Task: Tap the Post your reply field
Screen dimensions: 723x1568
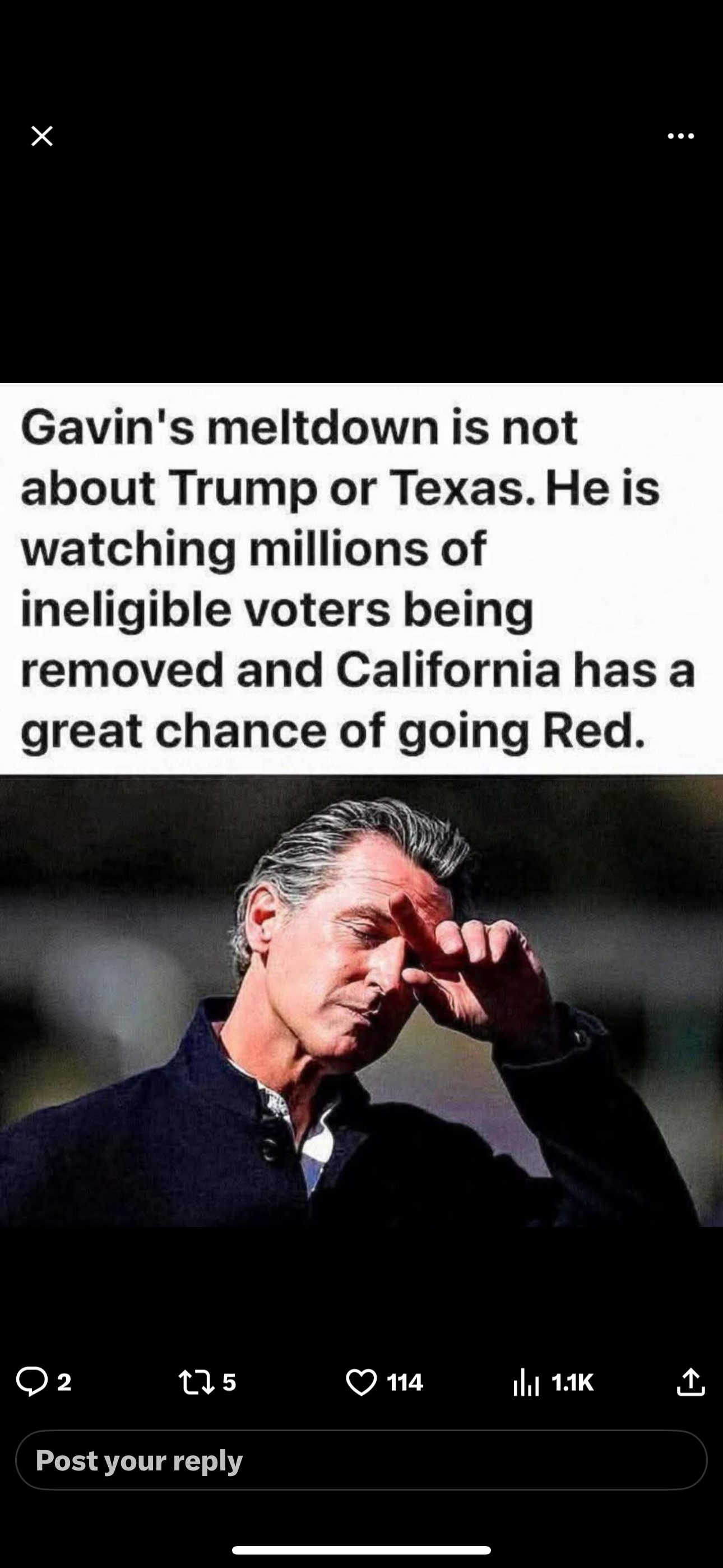Action: point(361,1460)
